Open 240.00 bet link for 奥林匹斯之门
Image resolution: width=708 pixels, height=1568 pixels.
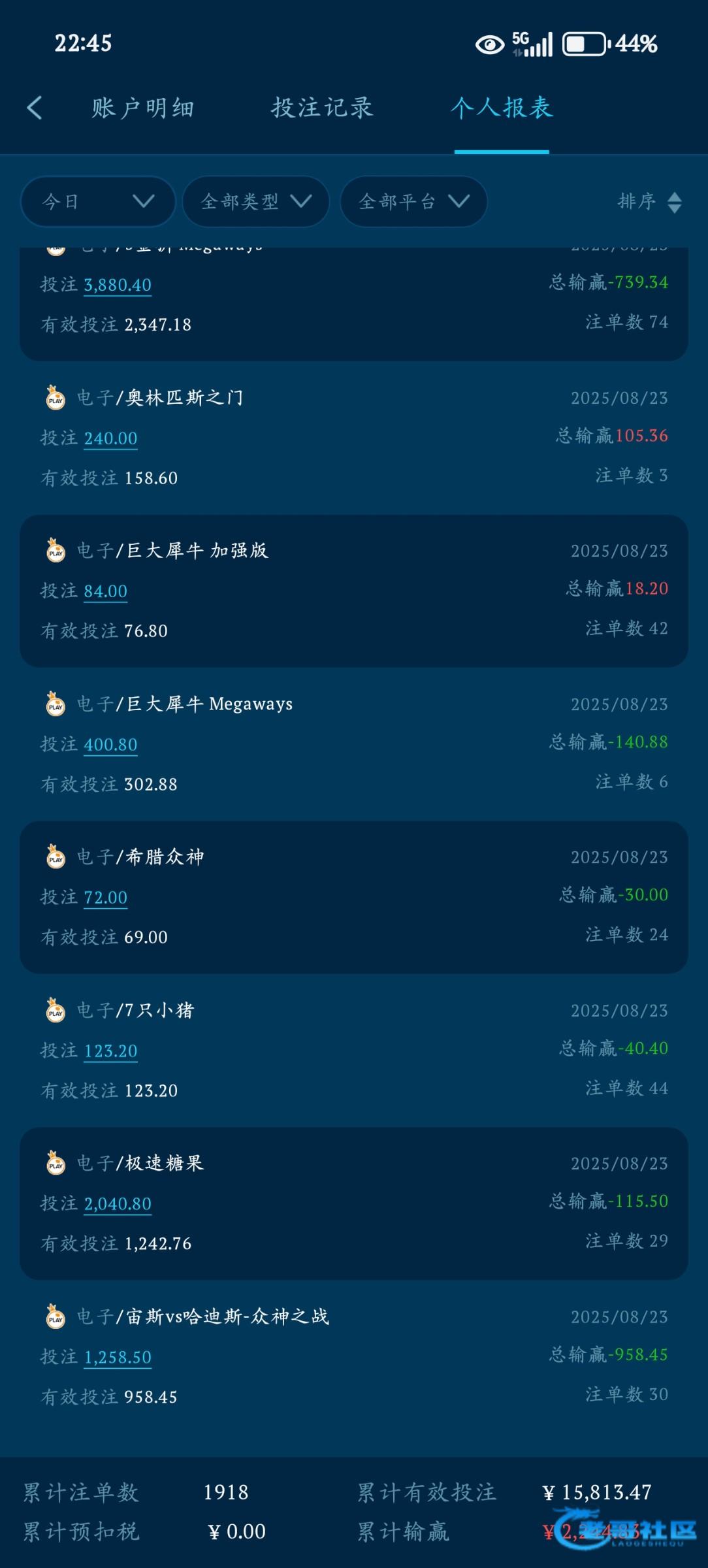[x=110, y=438]
